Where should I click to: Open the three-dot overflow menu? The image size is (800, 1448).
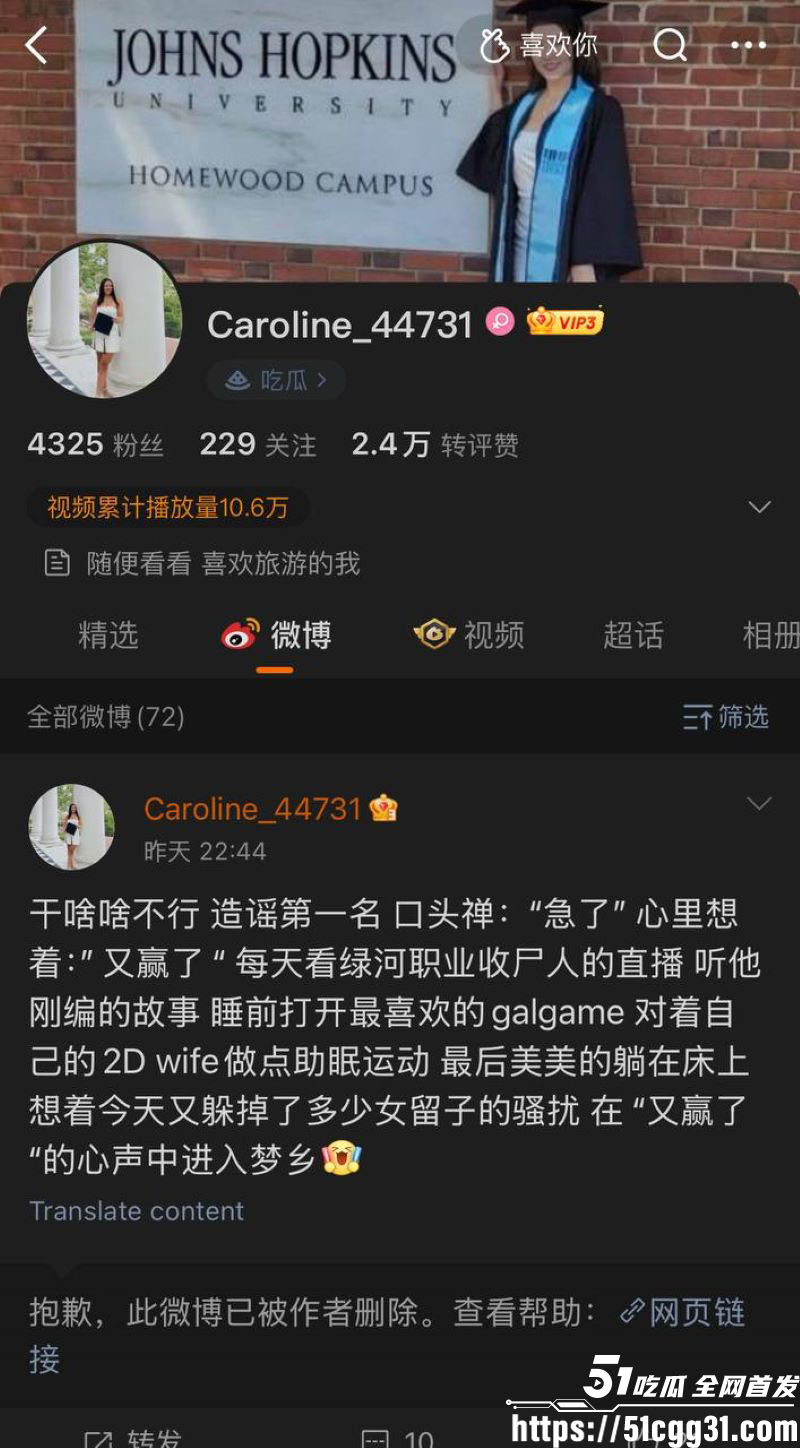(x=748, y=45)
